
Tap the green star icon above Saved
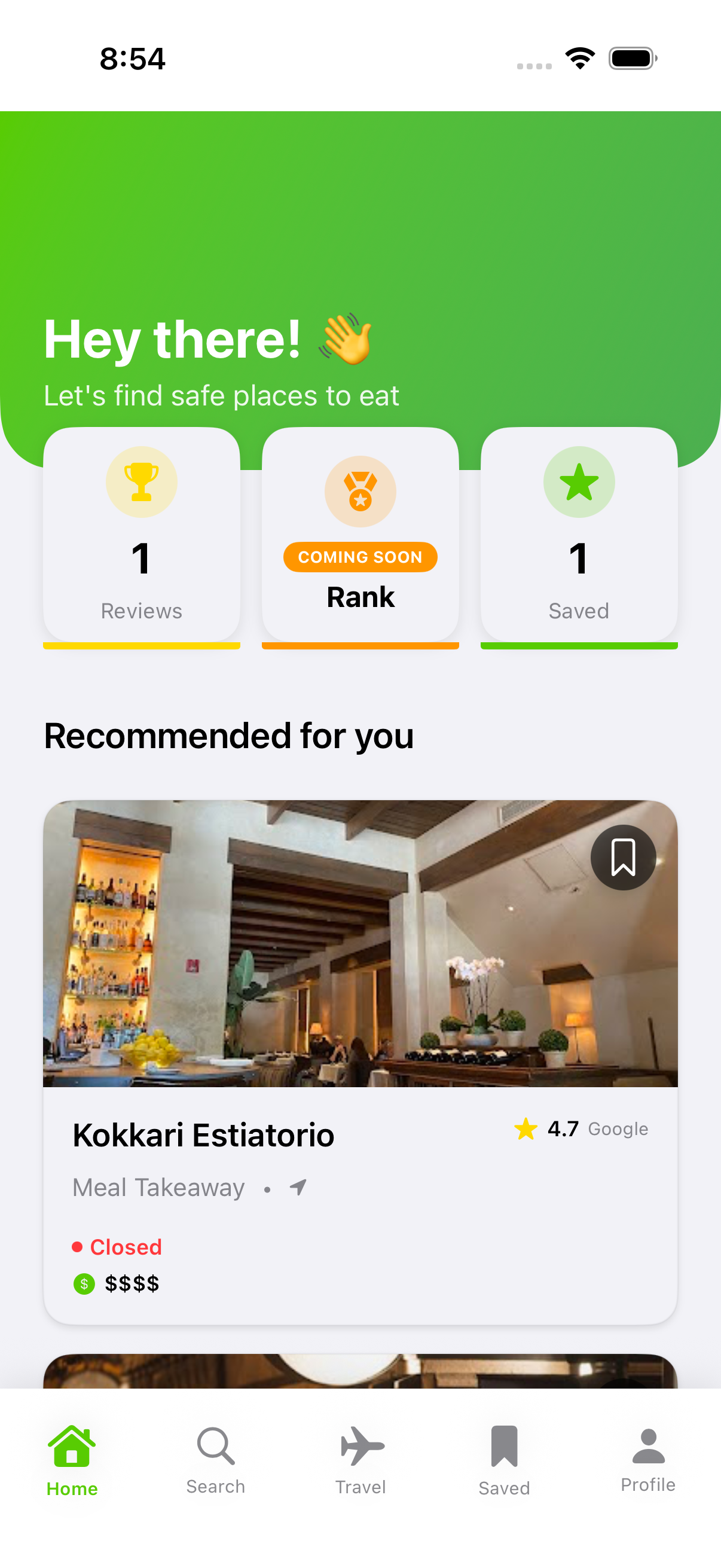(x=579, y=481)
